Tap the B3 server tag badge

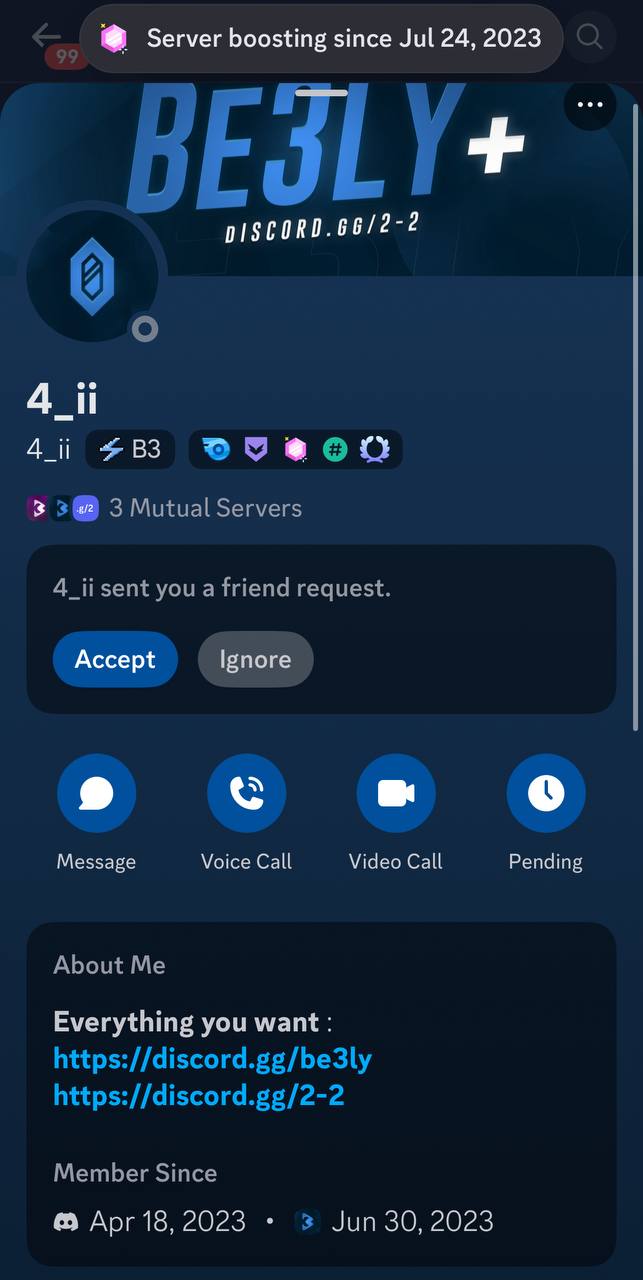coord(130,450)
